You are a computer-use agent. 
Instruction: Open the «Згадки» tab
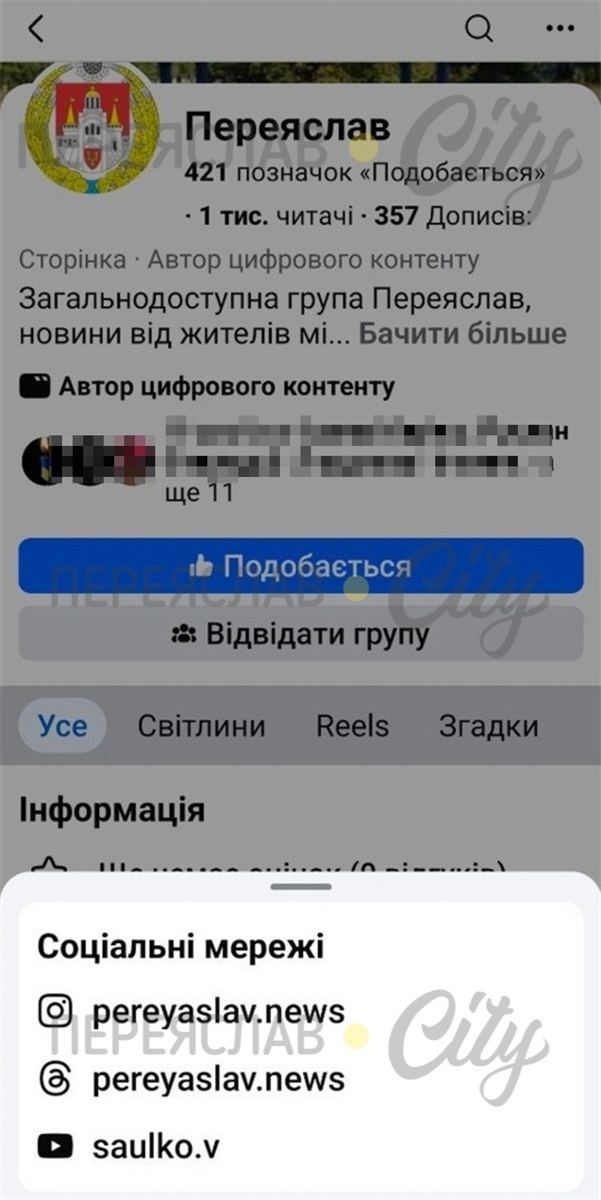[488, 726]
